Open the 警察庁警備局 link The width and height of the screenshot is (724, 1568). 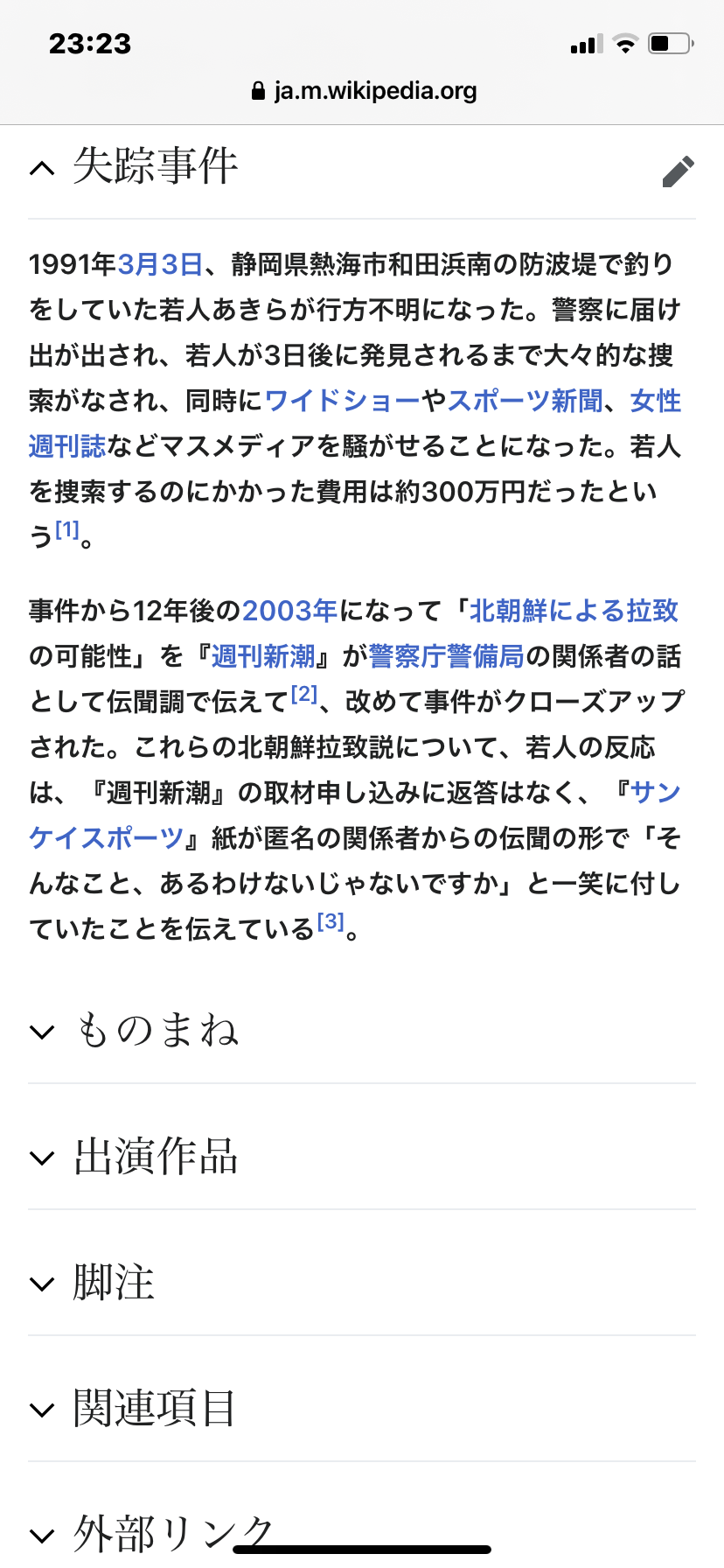coord(446,656)
